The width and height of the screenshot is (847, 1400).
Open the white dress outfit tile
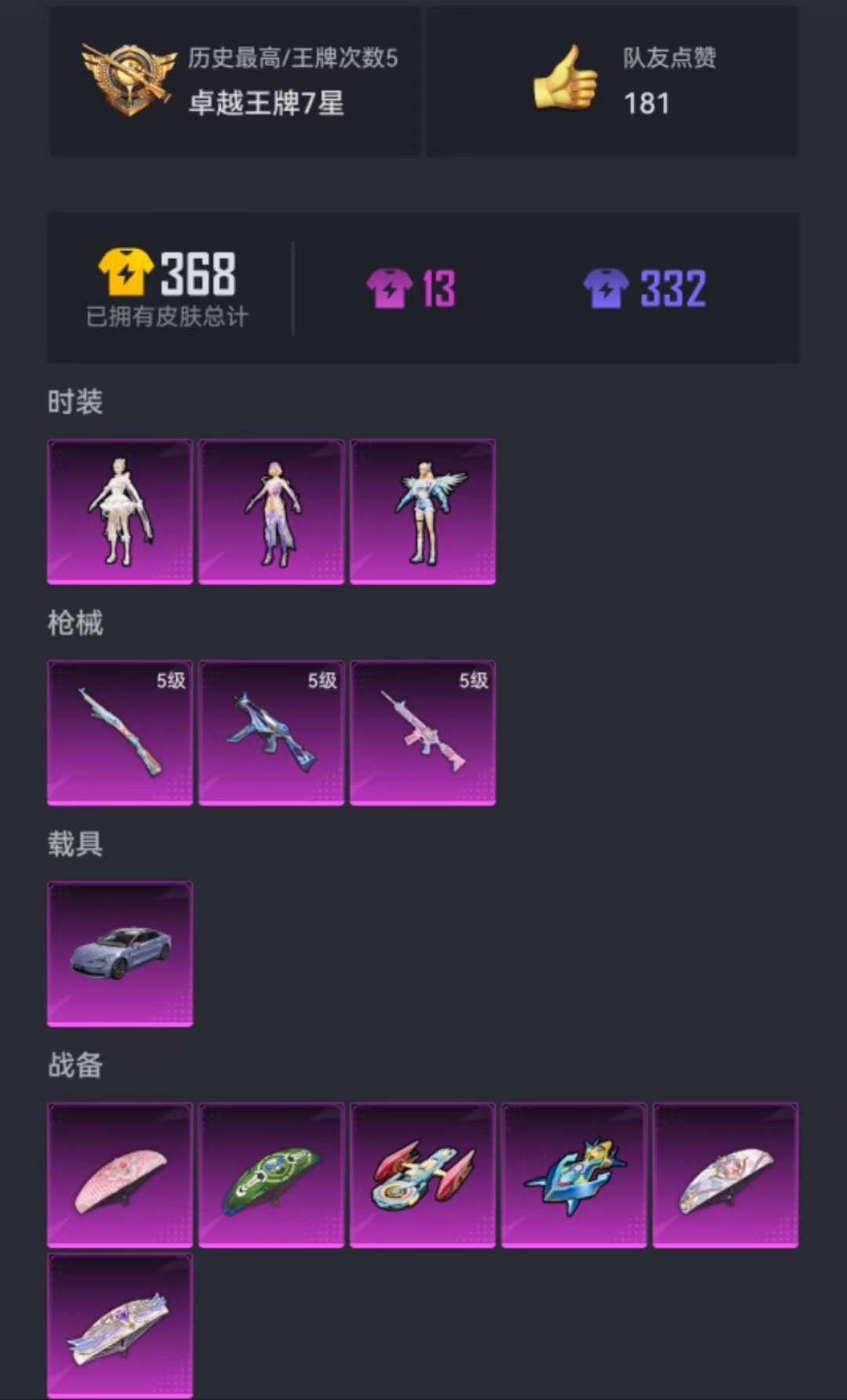click(120, 511)
